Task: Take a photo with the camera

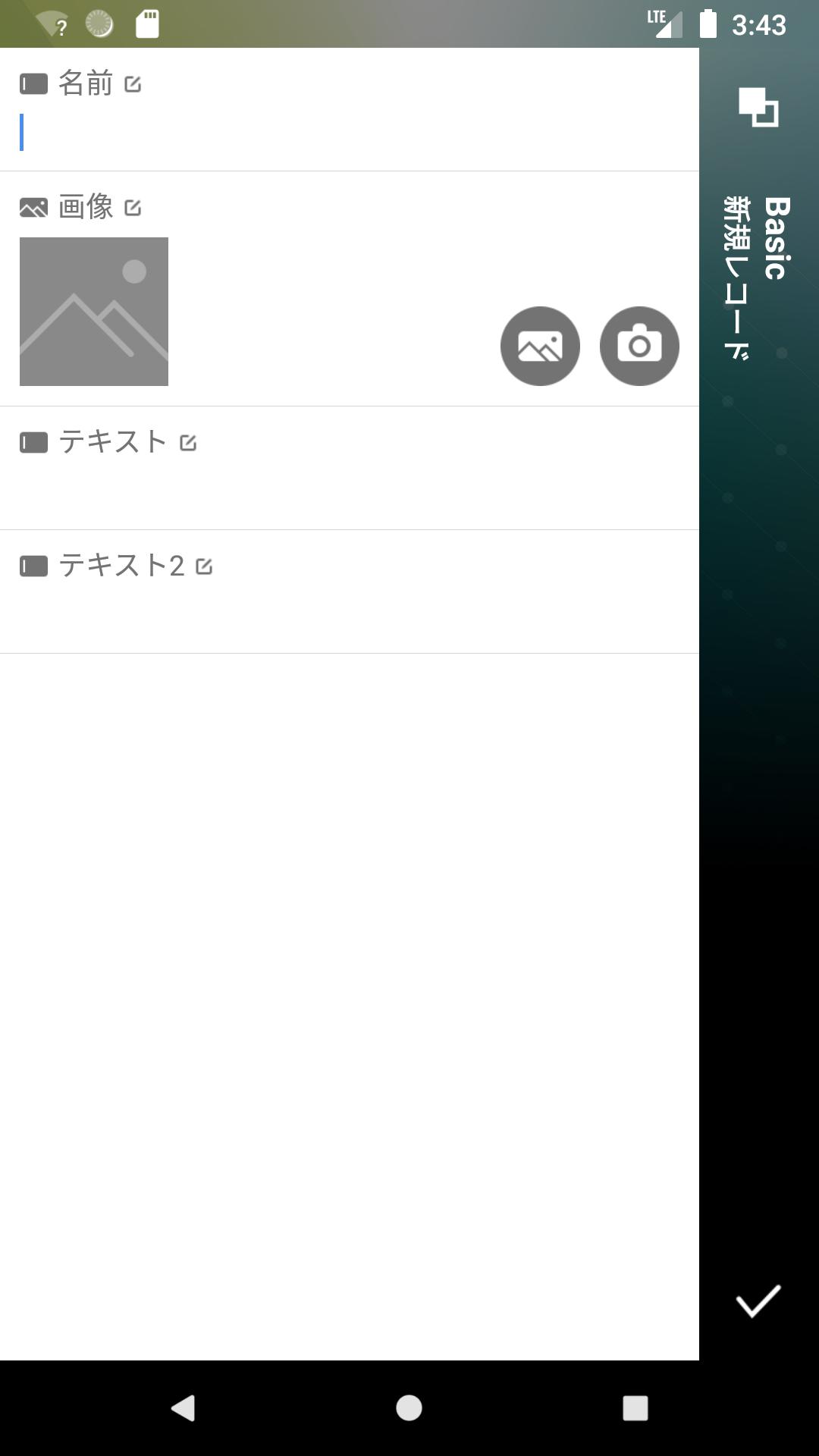Action: [x=639, y=346]
